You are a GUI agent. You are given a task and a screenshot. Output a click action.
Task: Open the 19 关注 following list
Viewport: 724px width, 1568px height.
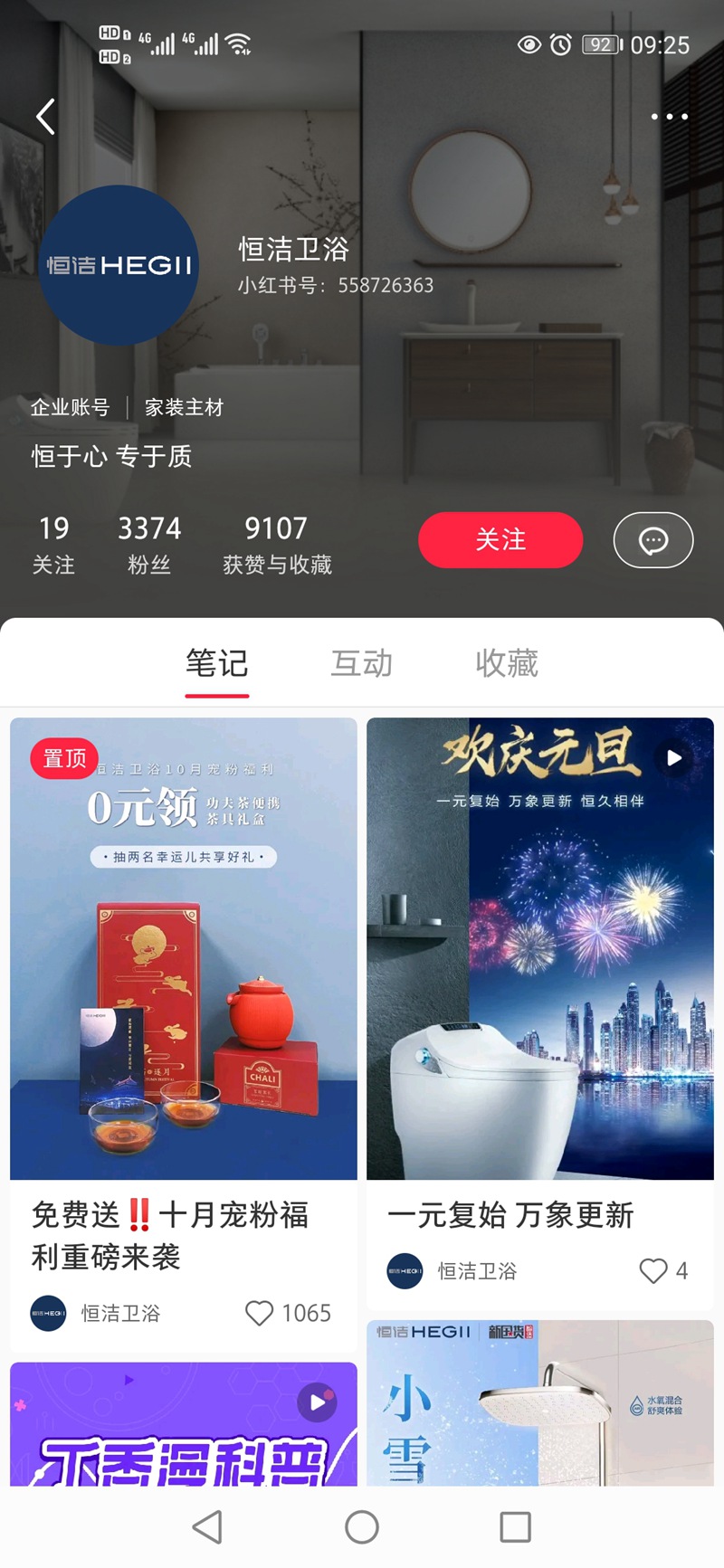click(53, 544)
